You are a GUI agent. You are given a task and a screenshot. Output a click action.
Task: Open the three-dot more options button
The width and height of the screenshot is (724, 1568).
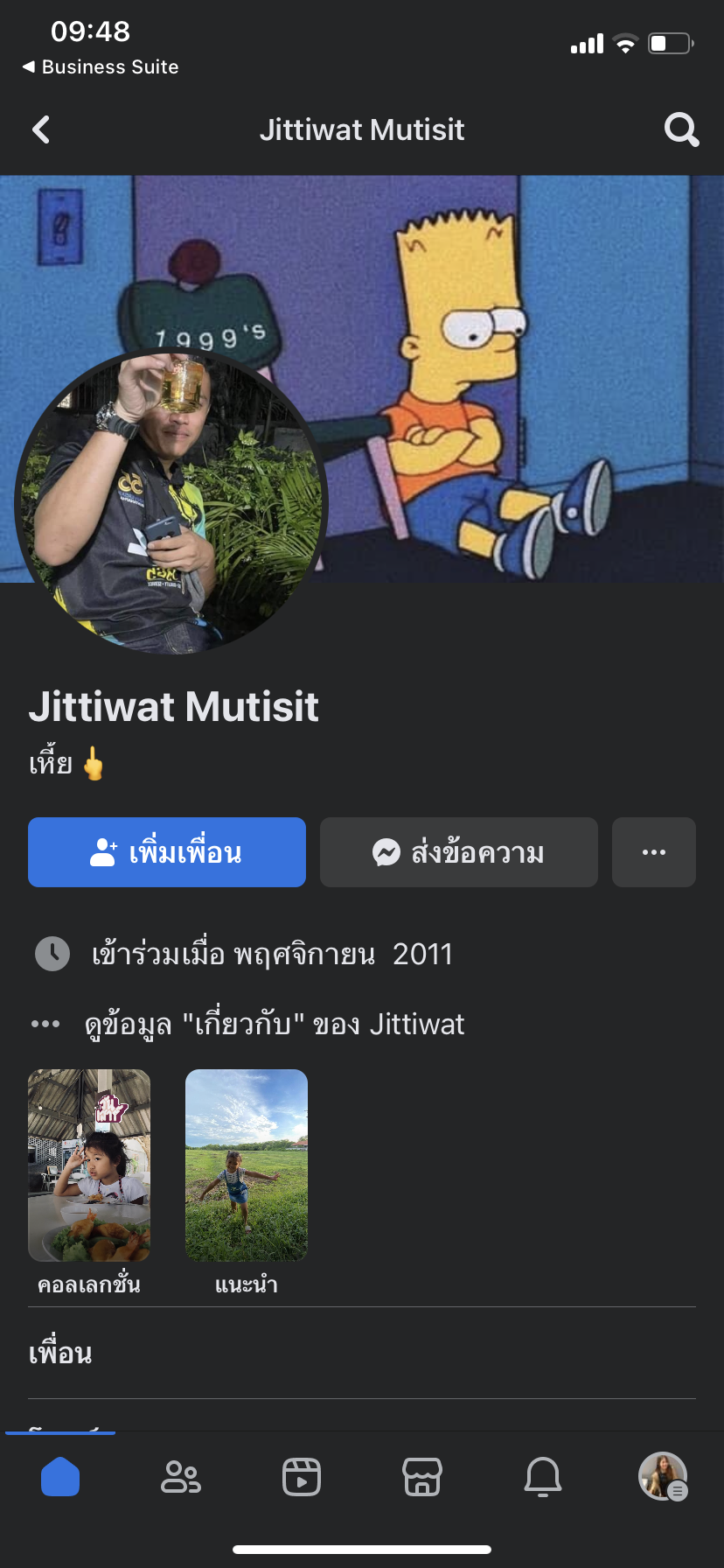click(x=653, y=852)
